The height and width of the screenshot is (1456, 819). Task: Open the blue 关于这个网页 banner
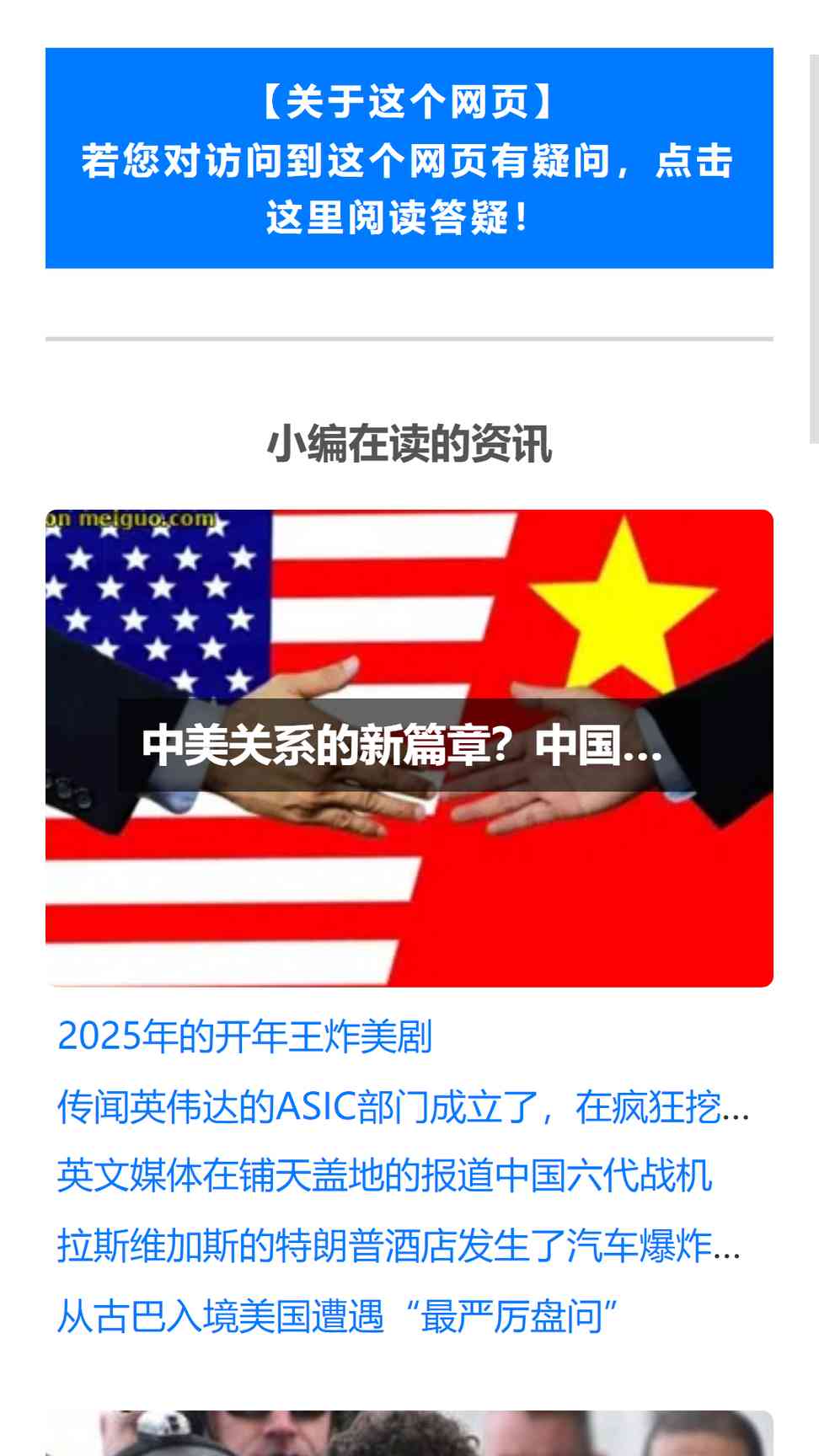[409, 158]
